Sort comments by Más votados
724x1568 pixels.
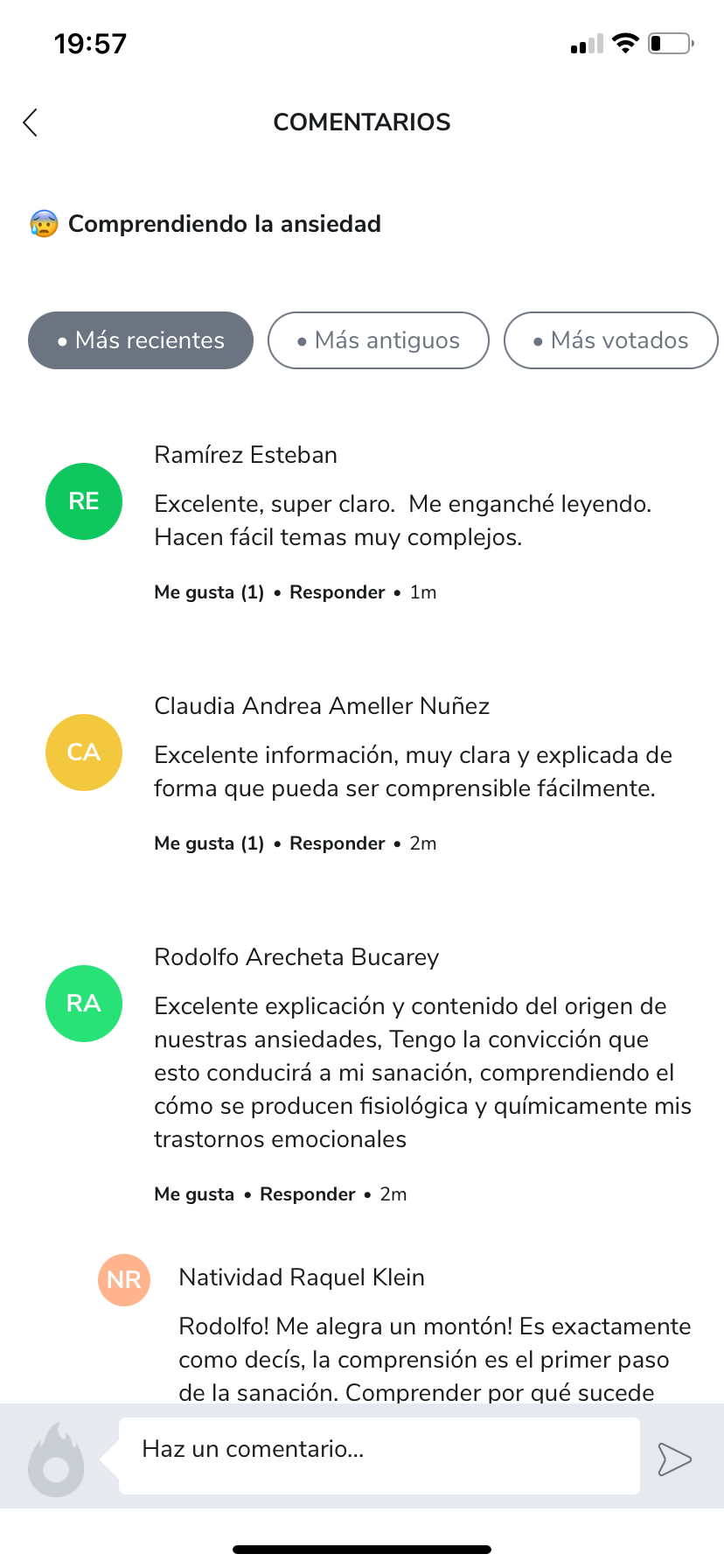610,340
